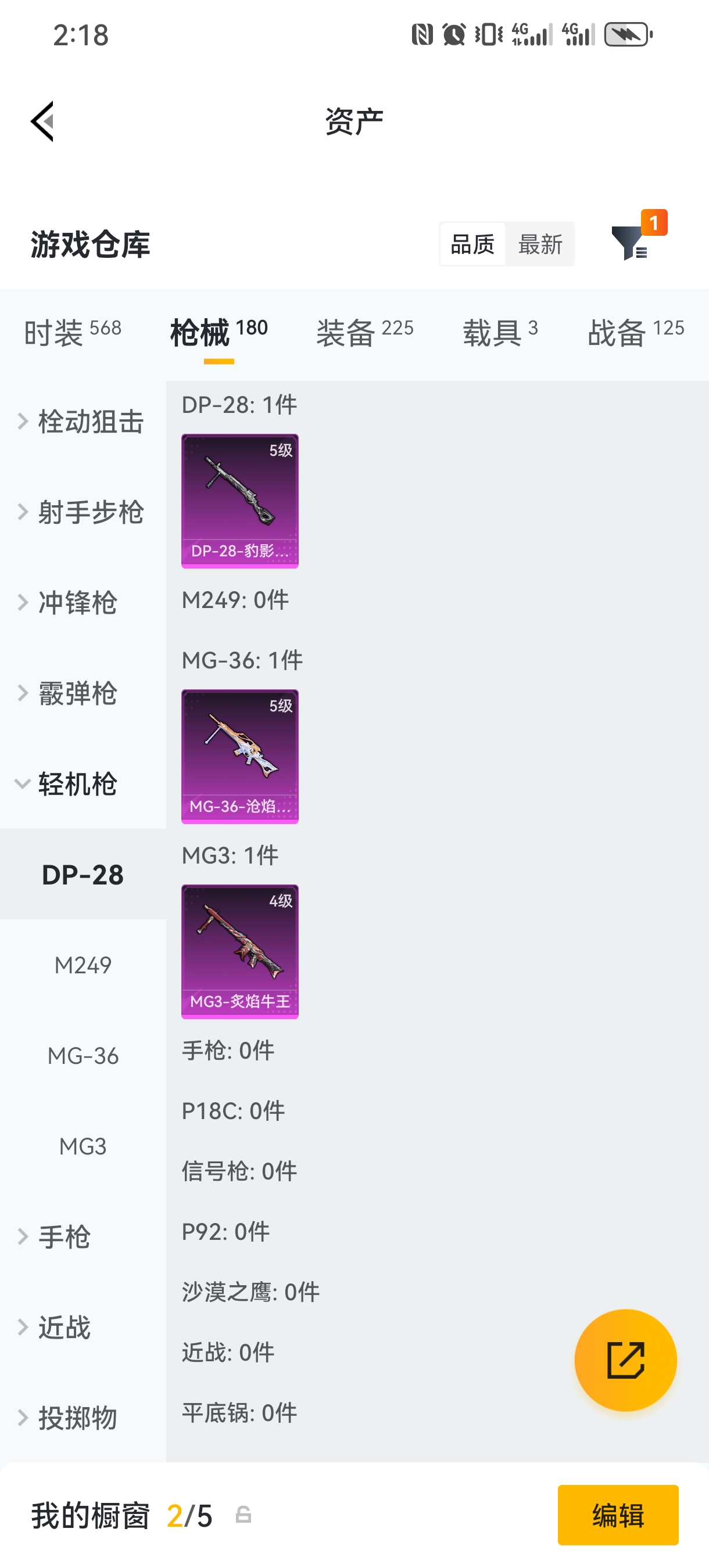
Task: Open the MG3-炙焰牛王 skin card
Action: point(239,951)
